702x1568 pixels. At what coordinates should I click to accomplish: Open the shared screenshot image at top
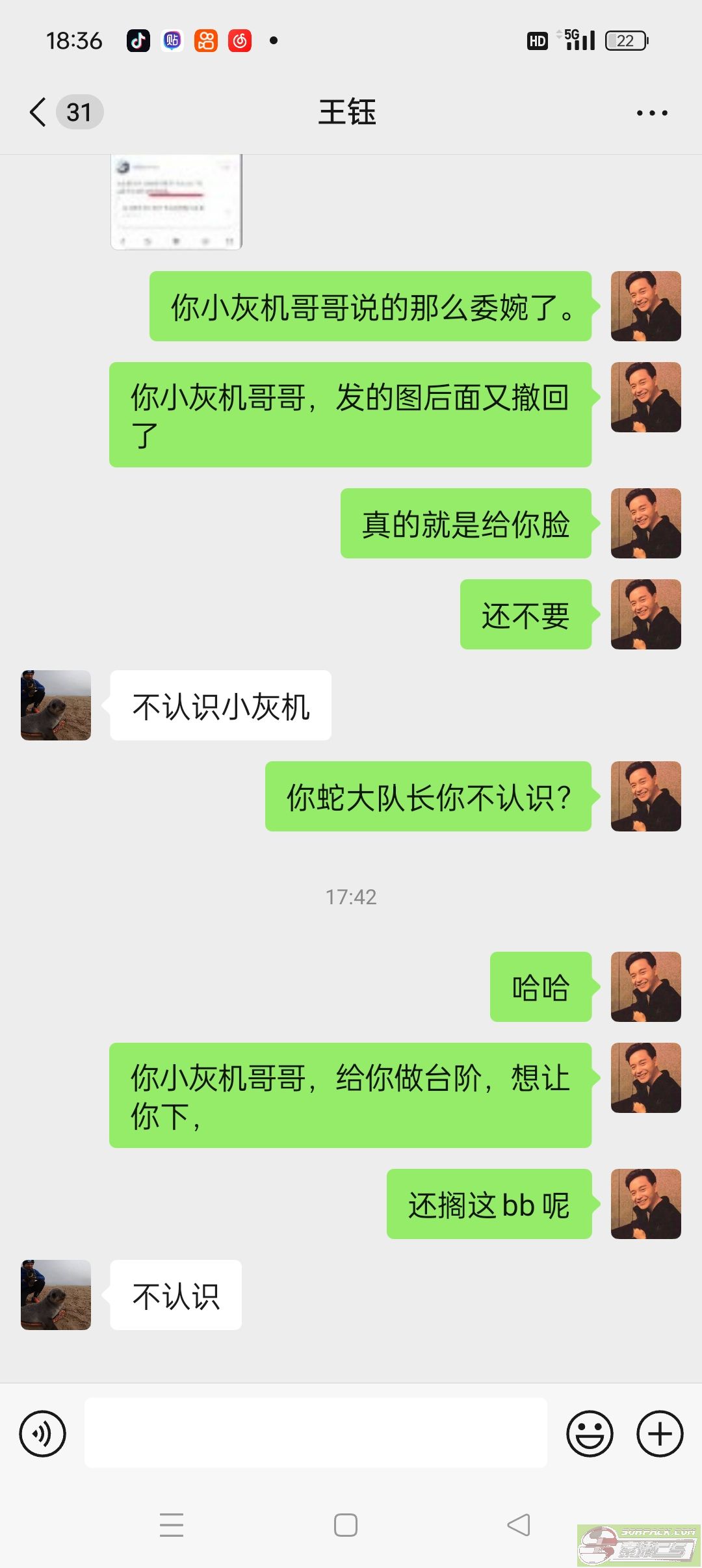click(176, 202)
